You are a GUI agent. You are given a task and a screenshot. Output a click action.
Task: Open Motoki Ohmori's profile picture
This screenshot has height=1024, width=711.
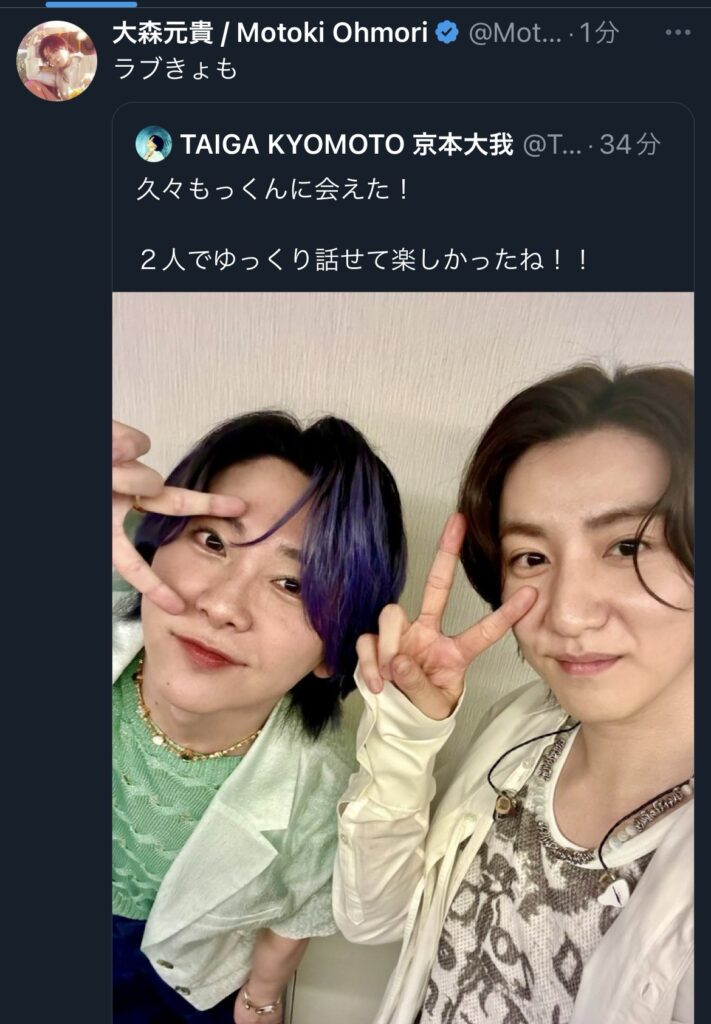pyautogui.click(x=56, y=61)
